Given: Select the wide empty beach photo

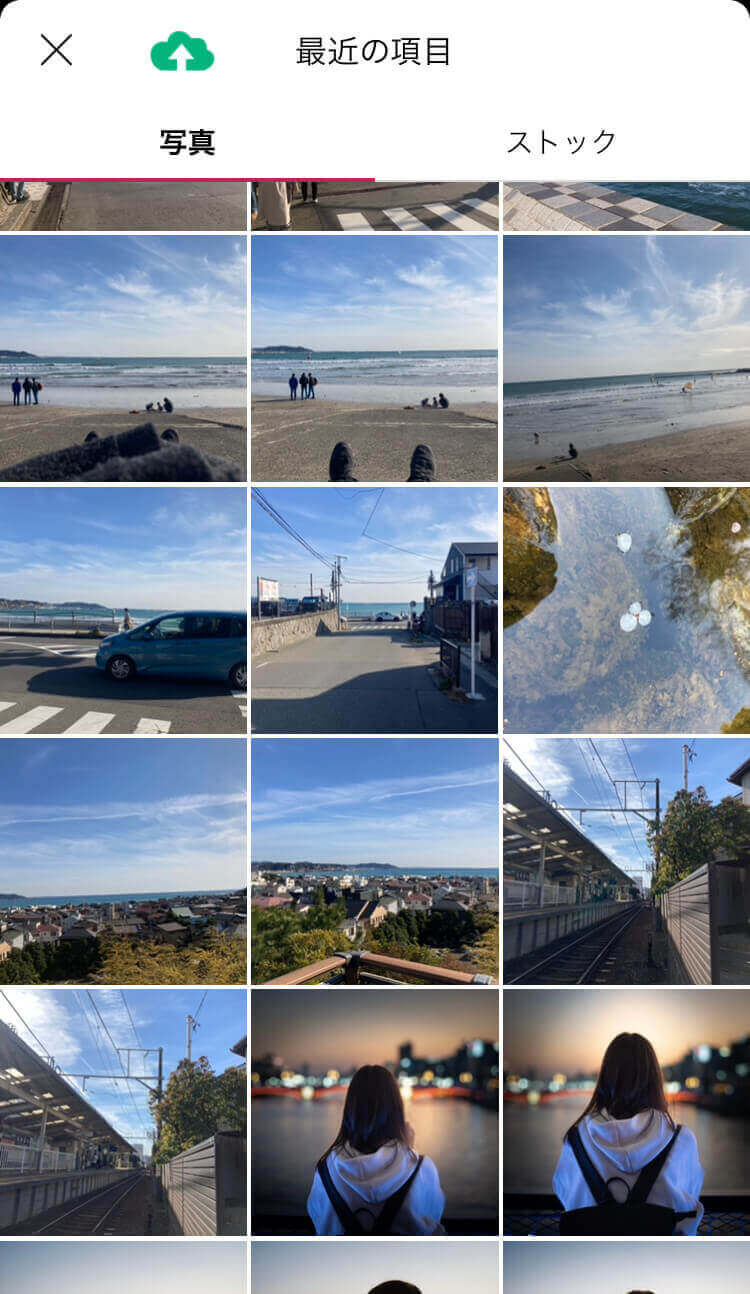Looking at the screenshot, I should click(624, 357).
